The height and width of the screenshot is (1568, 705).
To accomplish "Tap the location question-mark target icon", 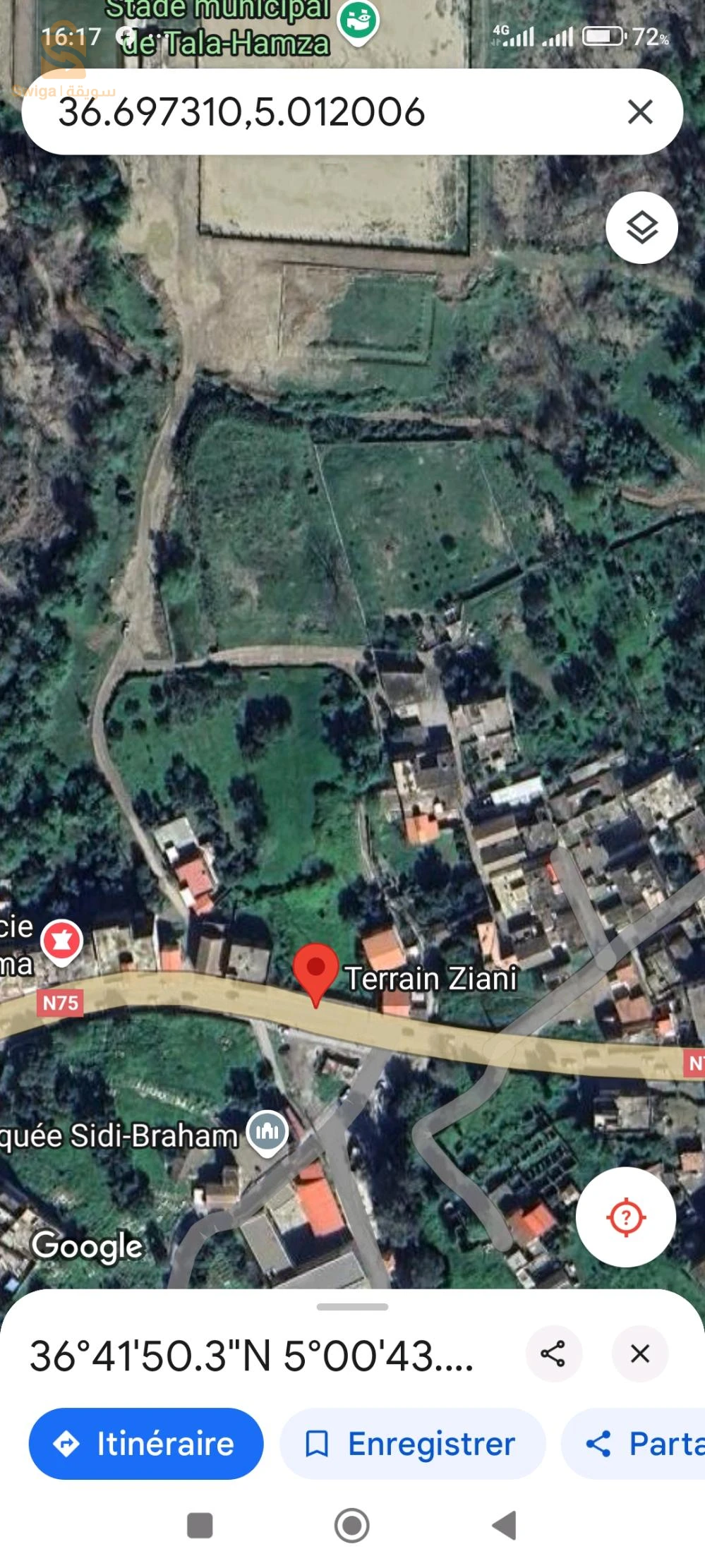I will click(625, 1215).
